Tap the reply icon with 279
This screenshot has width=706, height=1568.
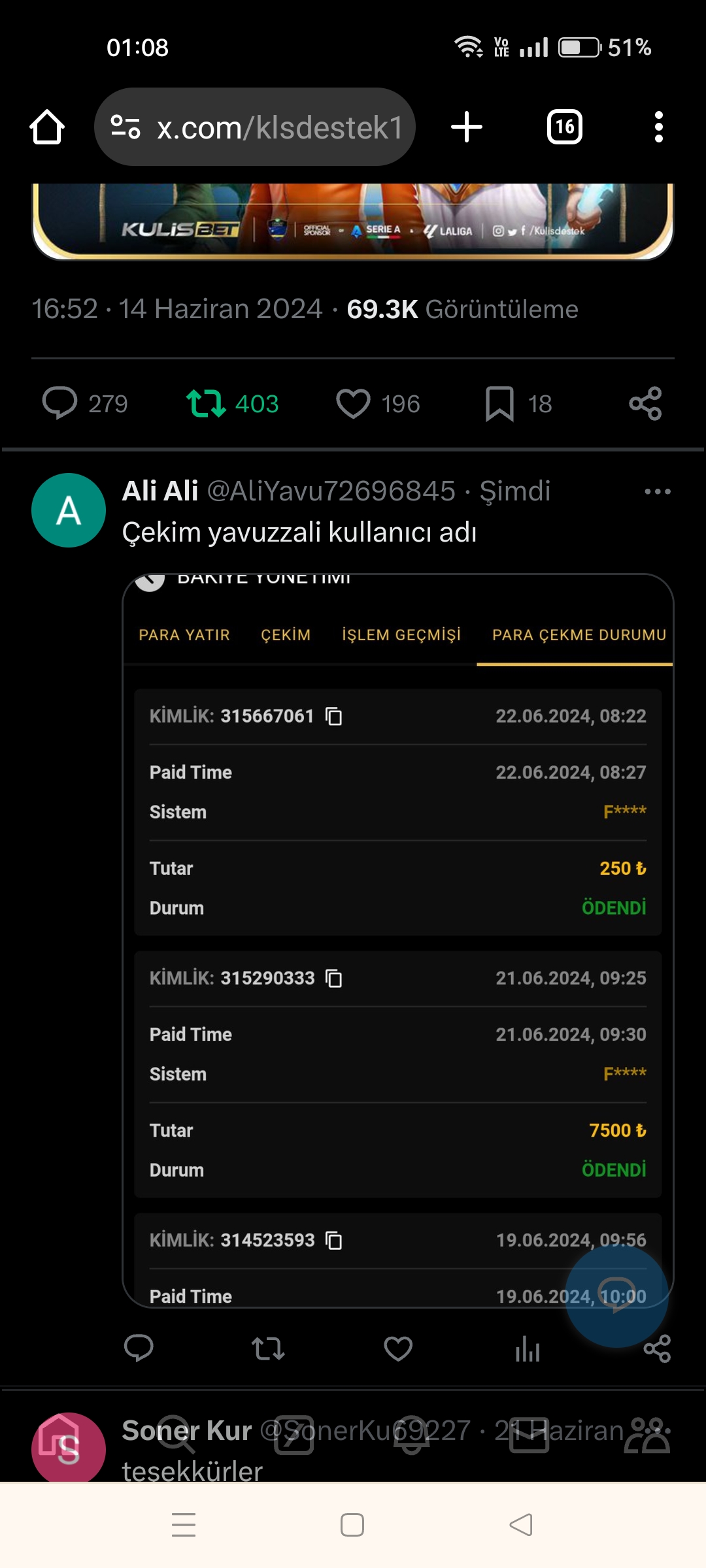(60, 403)
